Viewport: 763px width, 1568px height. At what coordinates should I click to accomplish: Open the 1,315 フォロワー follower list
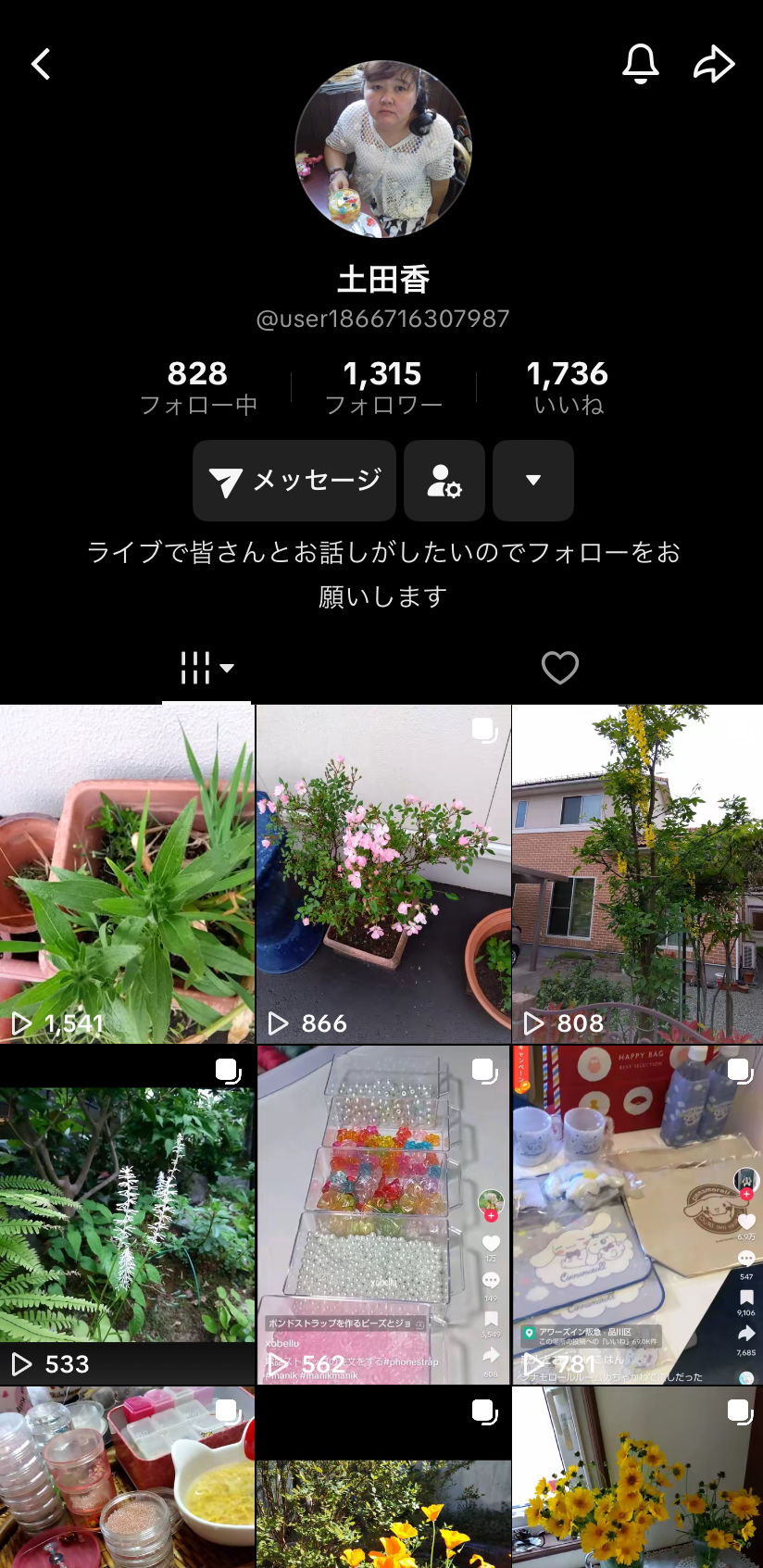[381, 385]
